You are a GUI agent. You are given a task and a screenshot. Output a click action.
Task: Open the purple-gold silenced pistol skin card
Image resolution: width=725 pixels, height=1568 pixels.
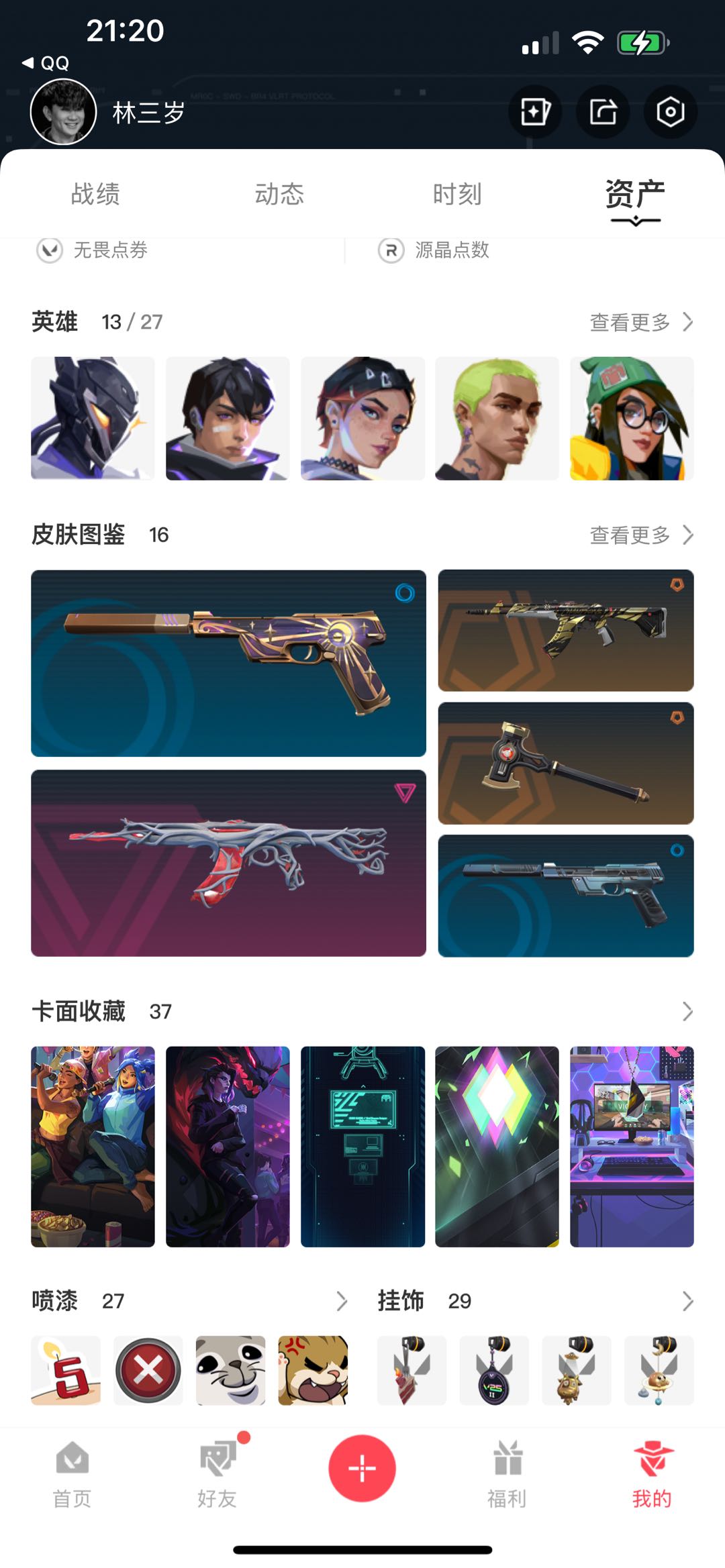click(228, 663)
